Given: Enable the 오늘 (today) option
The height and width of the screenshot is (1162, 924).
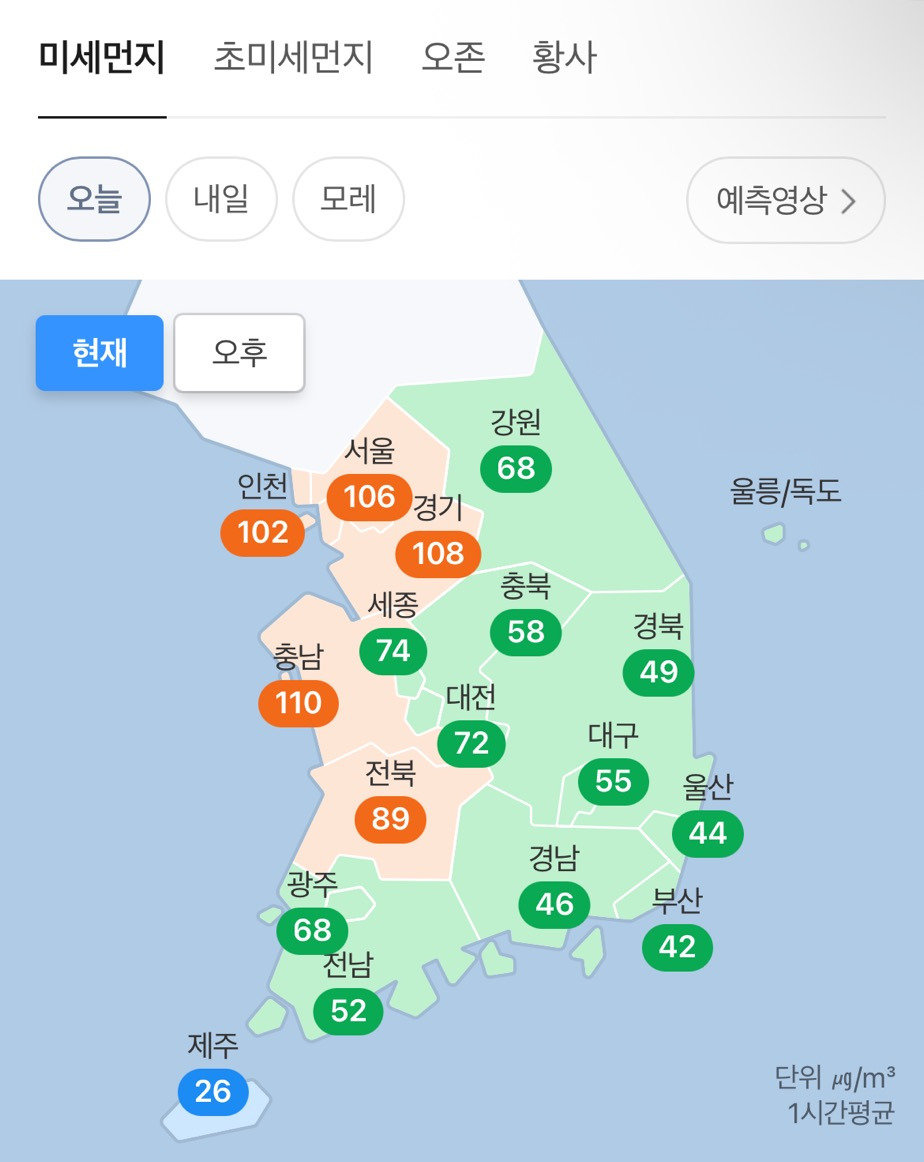Looking at the screenshot, I should tap(93, 199).
